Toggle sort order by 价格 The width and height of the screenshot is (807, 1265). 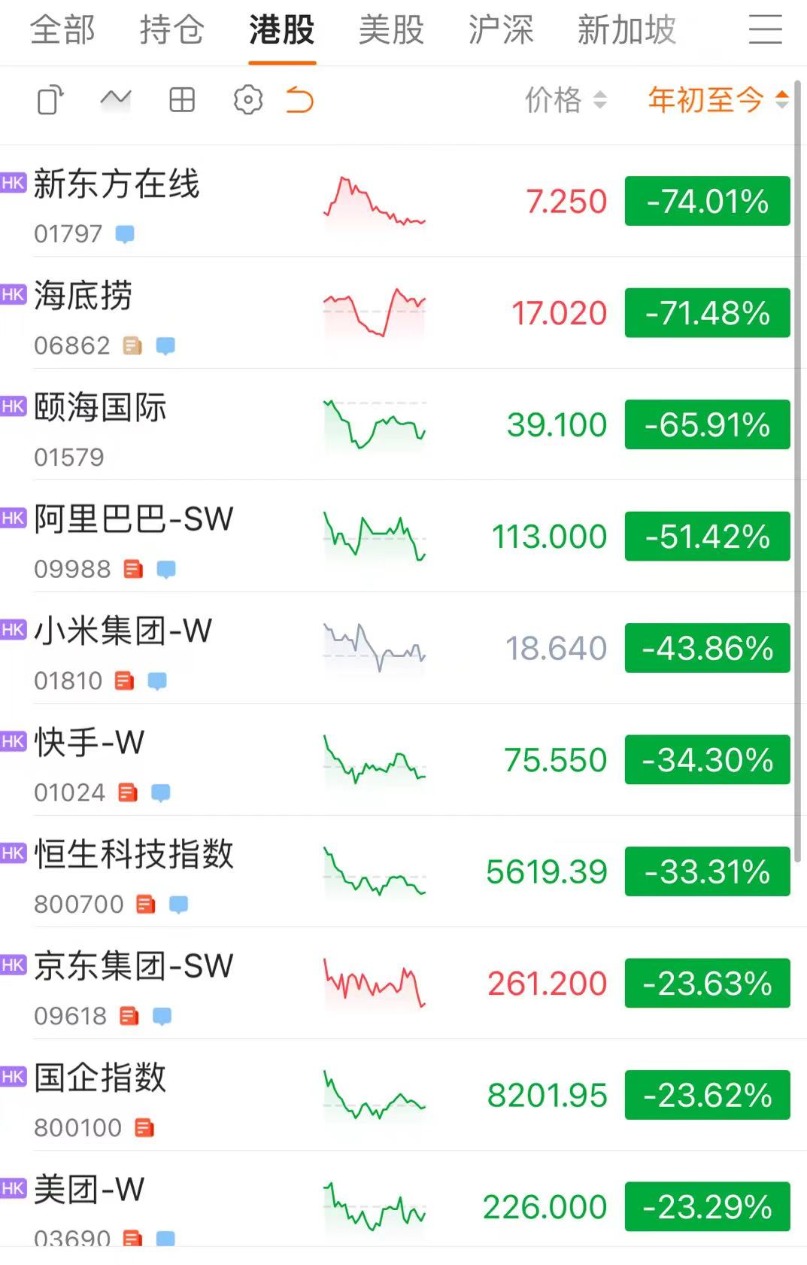click(x=552, y=100)
